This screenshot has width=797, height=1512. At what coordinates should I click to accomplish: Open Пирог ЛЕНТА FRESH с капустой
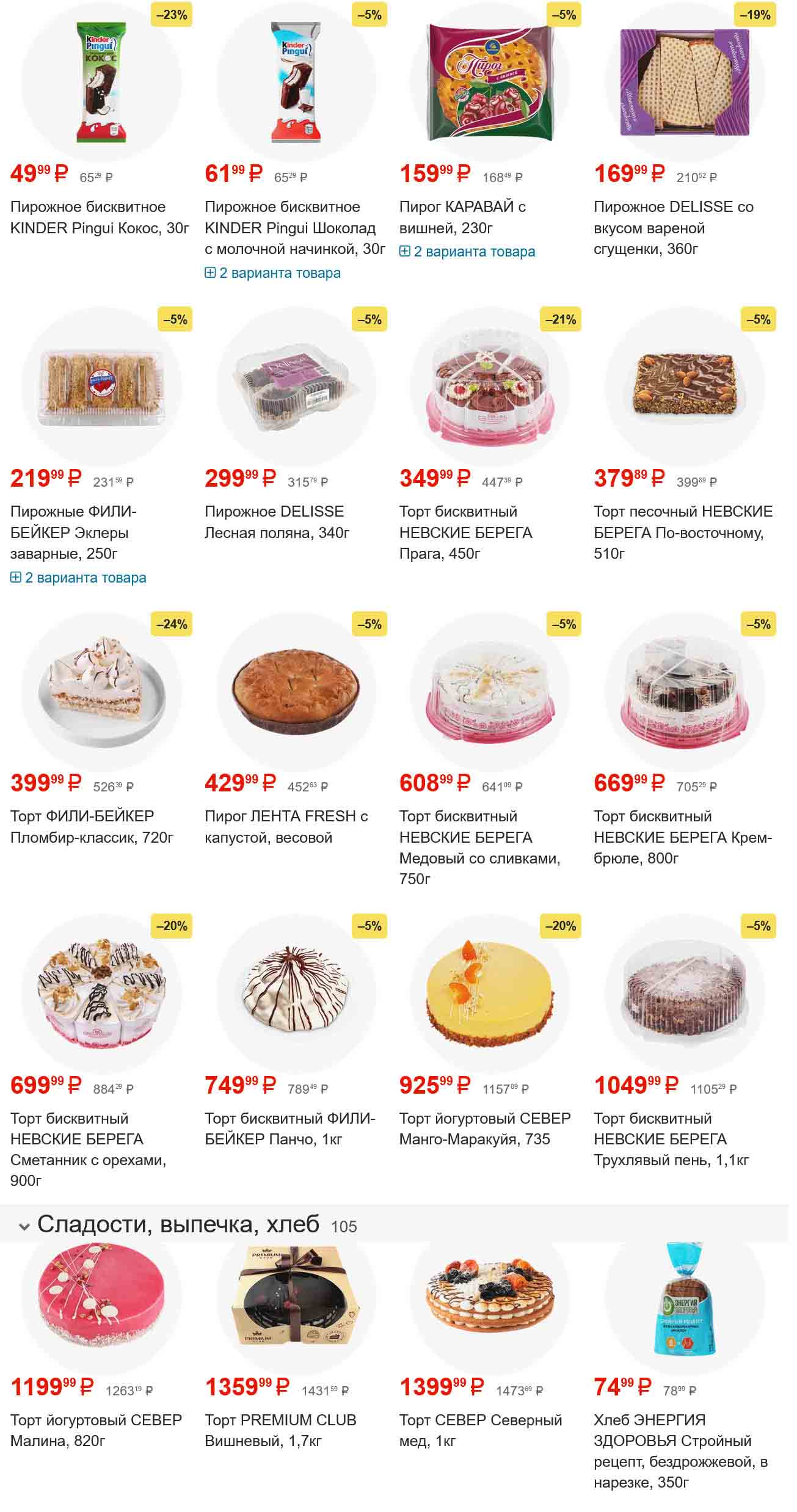tap(286, 827)
